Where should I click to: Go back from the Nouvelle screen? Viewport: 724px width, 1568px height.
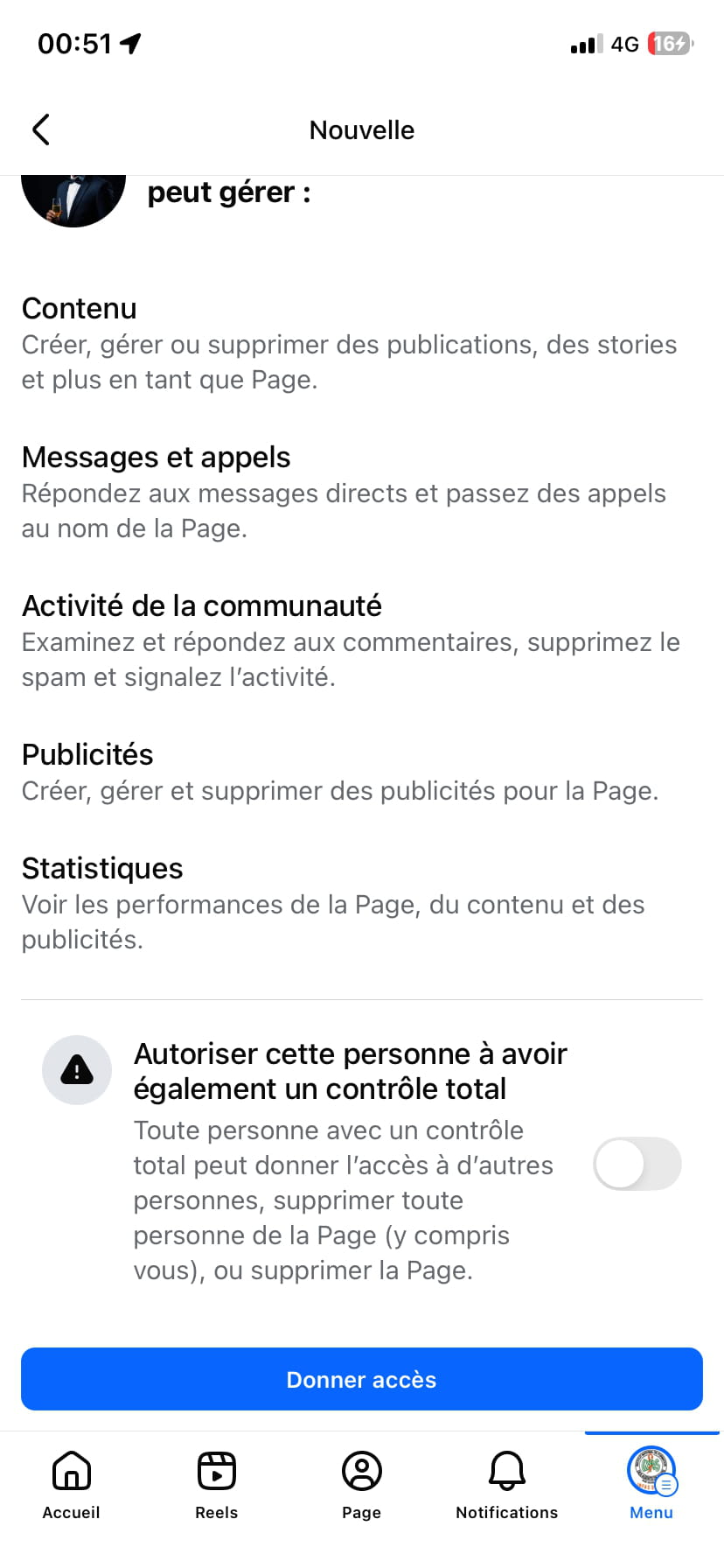coord(41,129)
